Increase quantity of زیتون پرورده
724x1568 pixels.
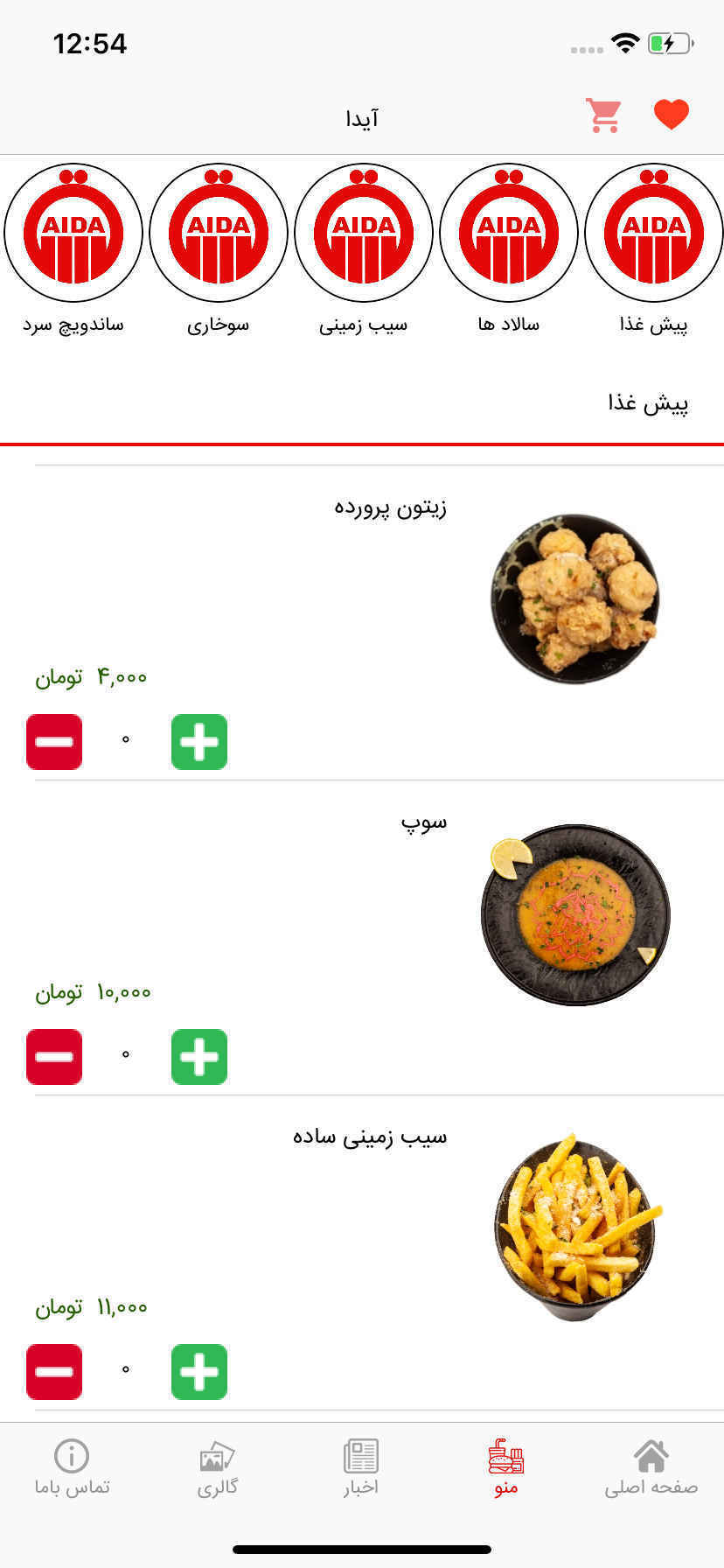(x=199, y=742)
